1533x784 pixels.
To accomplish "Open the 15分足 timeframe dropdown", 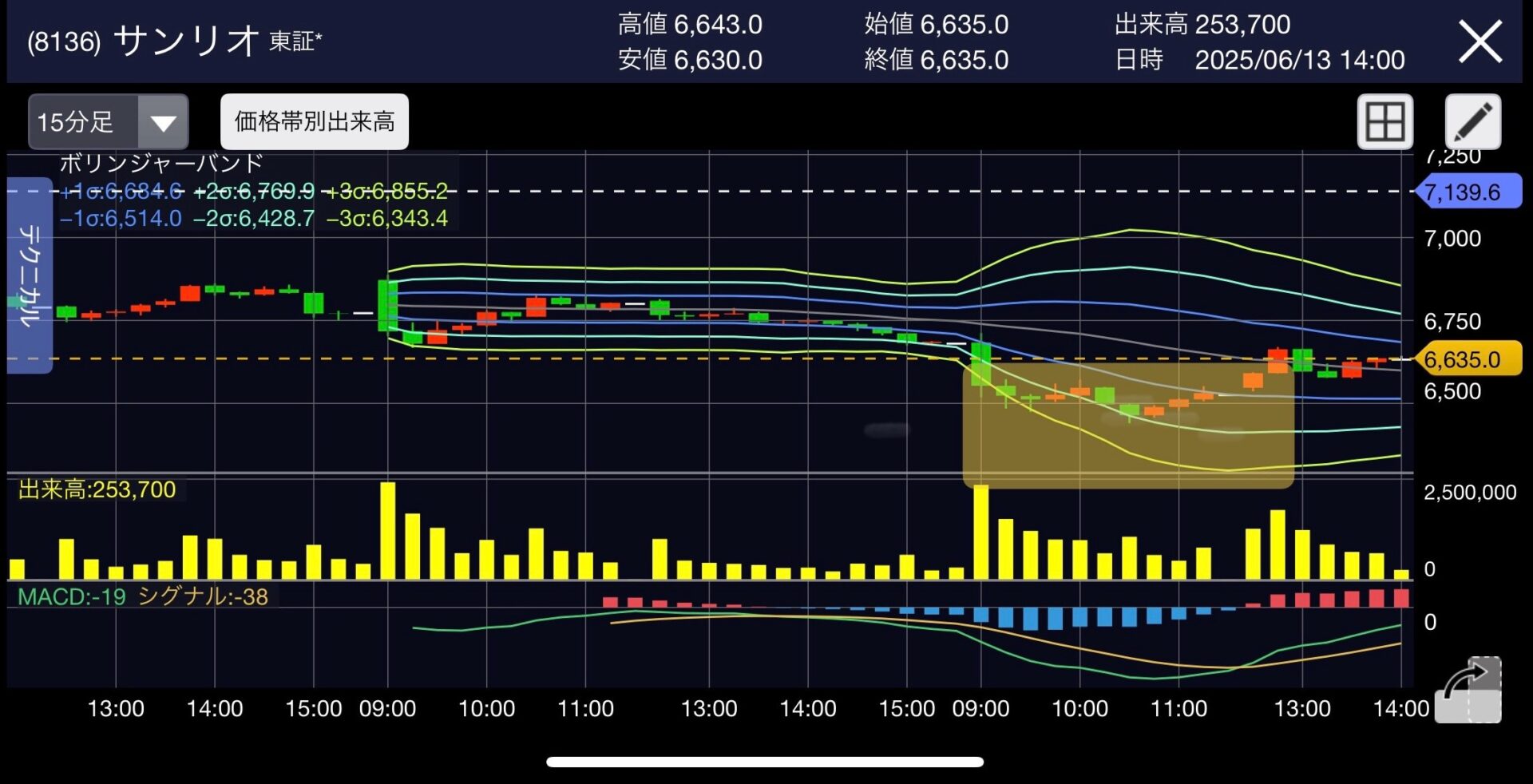I will pos(109,122).
